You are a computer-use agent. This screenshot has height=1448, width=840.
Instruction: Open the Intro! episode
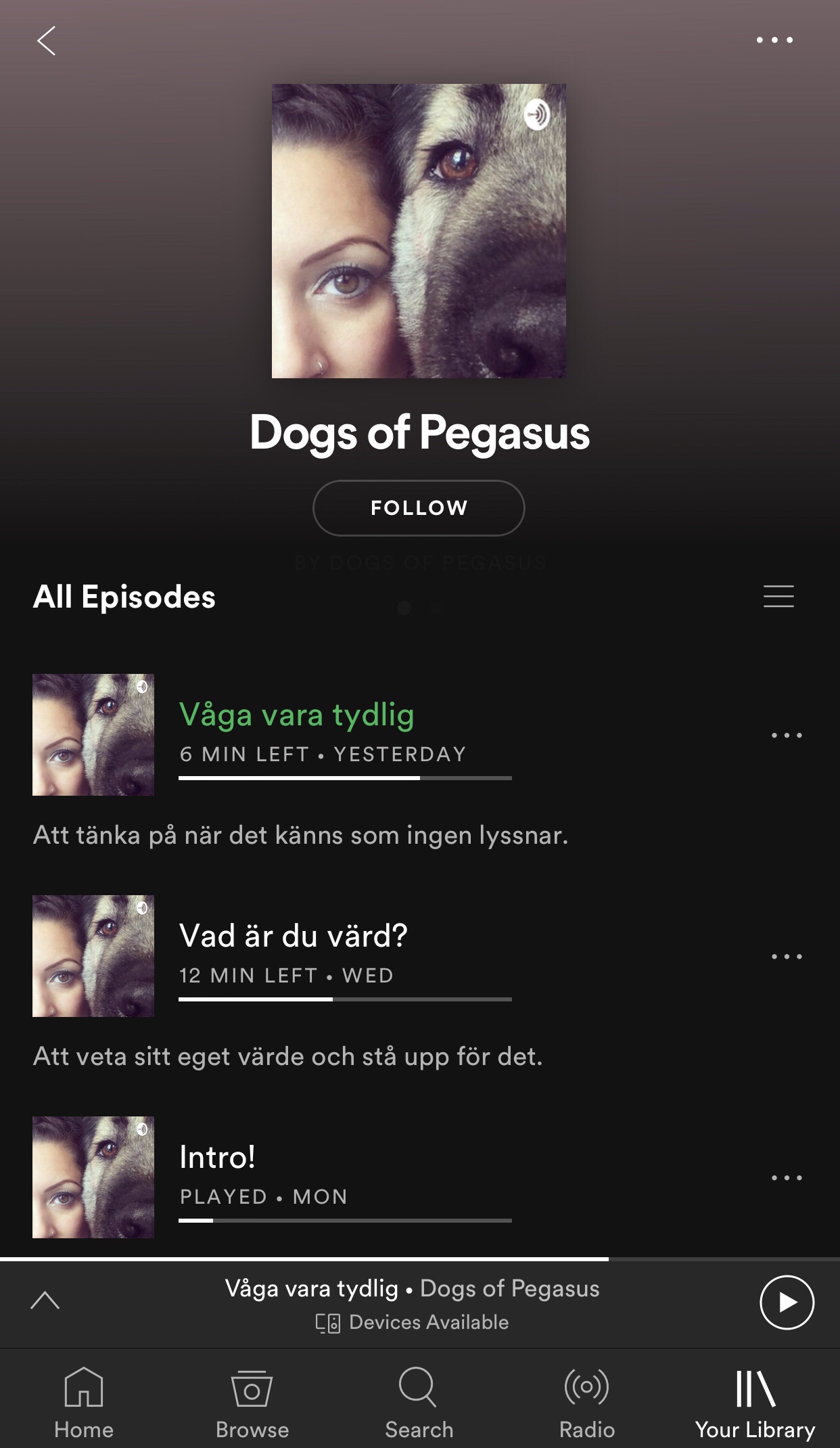coord(218,1158)
